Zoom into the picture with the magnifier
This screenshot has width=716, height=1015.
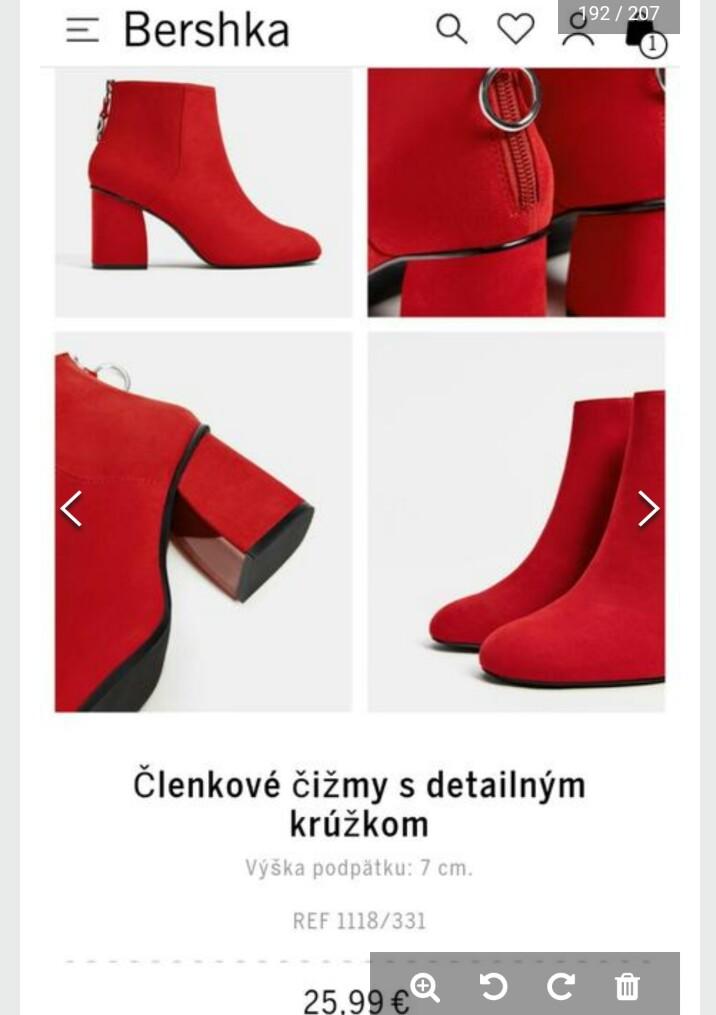coord(425,987)
